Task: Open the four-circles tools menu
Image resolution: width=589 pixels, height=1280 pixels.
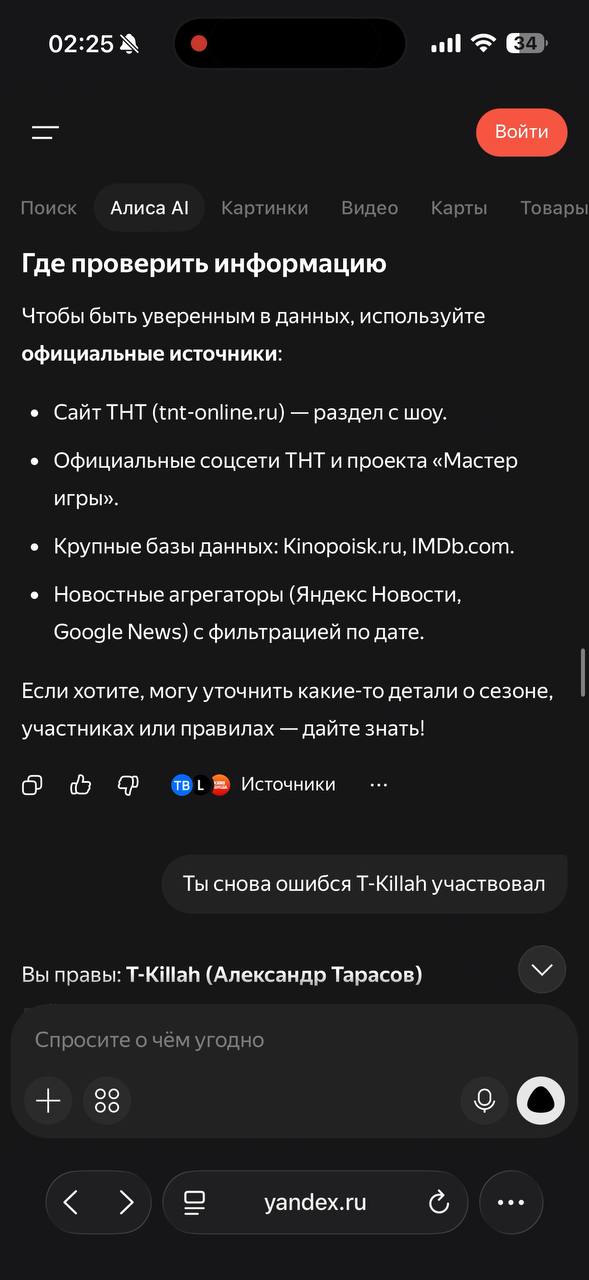Action: (107, 1101)
